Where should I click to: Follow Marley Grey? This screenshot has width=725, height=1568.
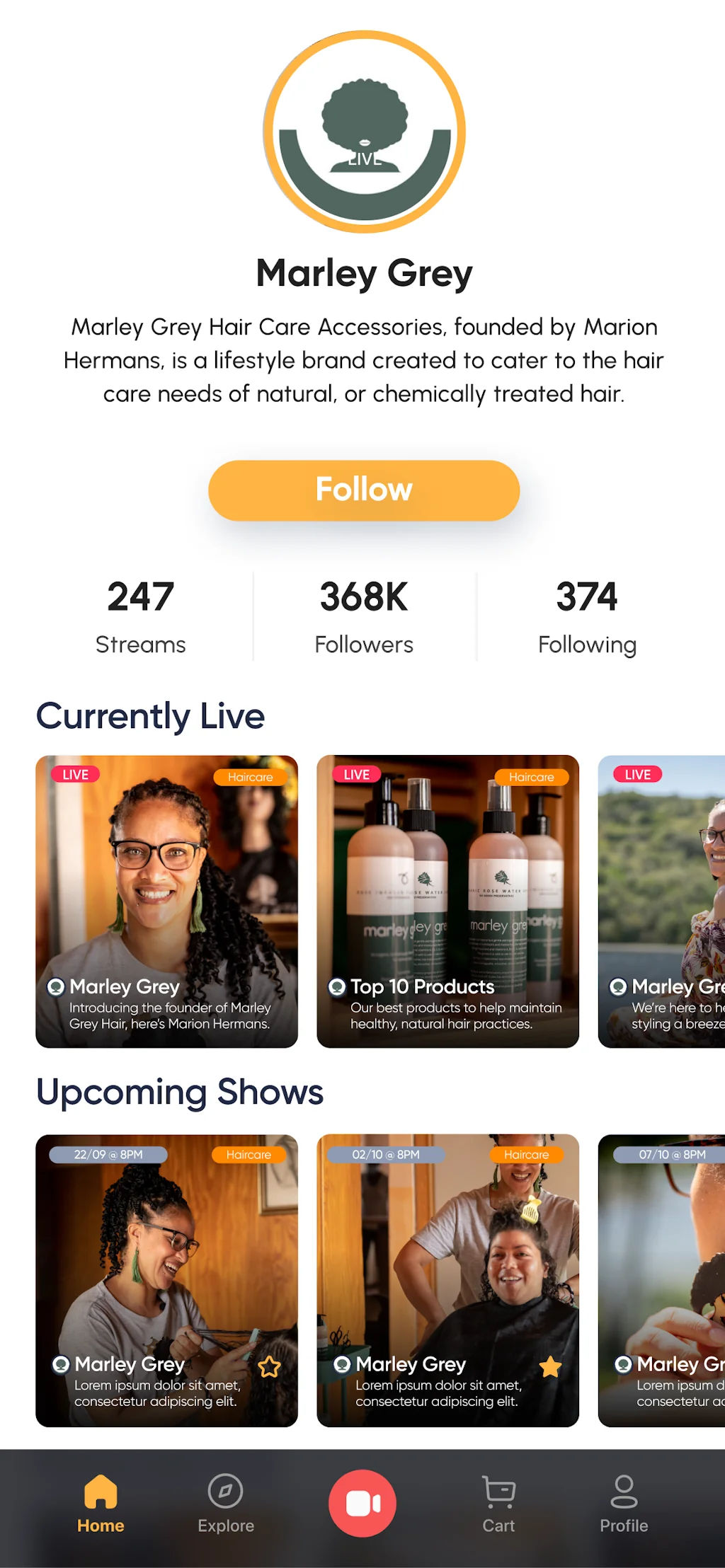364,490
